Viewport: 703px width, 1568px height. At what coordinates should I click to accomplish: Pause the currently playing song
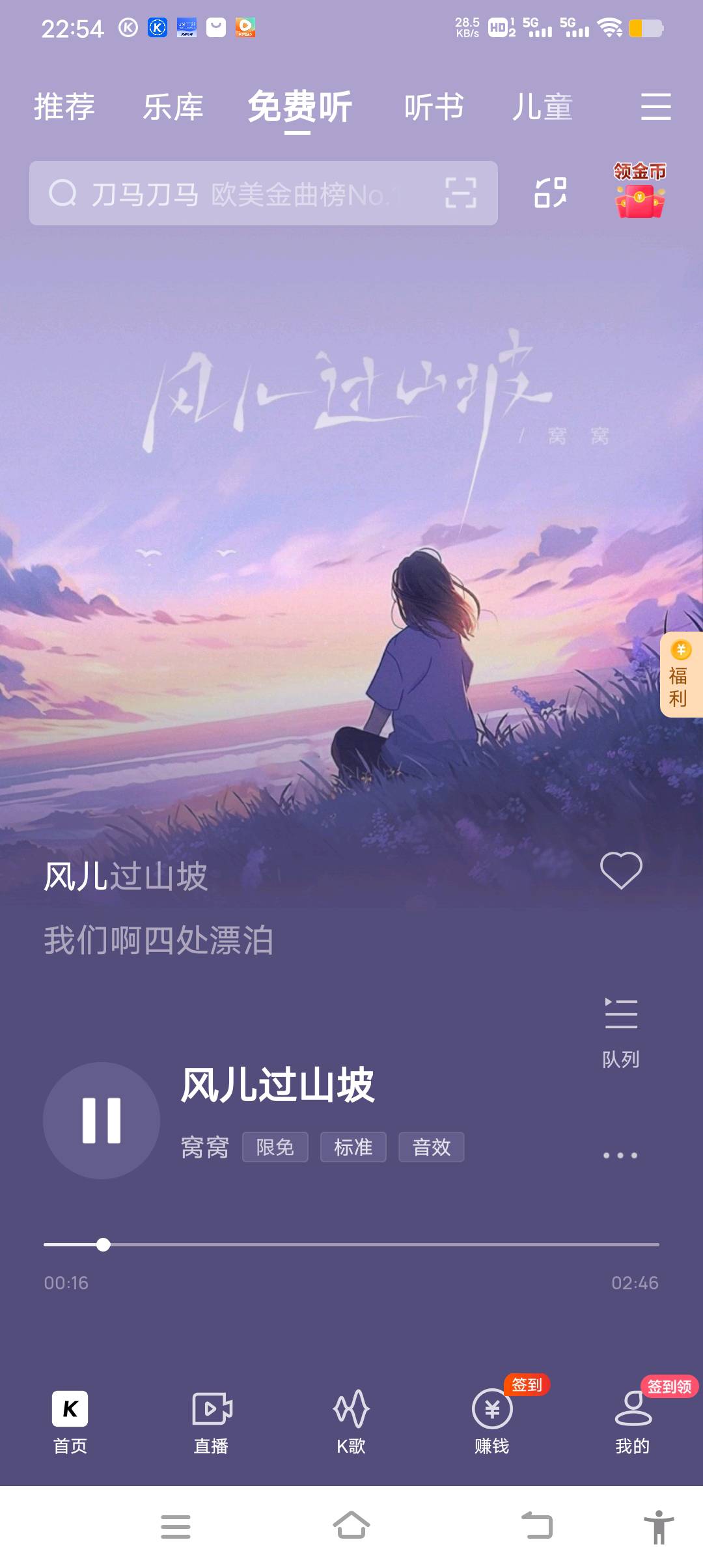[101, 1119]
